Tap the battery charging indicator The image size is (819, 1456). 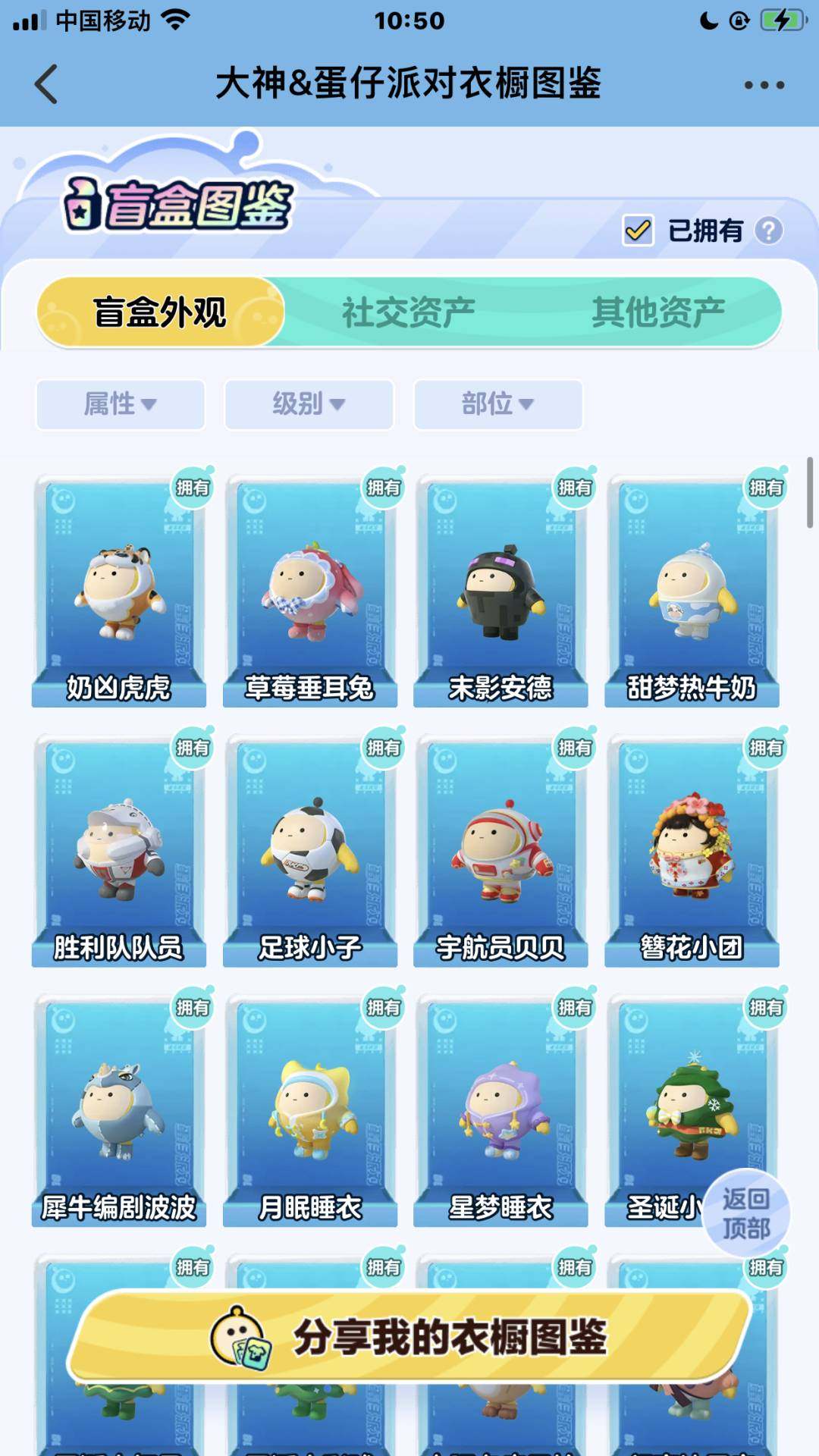[x=783, y=21]
